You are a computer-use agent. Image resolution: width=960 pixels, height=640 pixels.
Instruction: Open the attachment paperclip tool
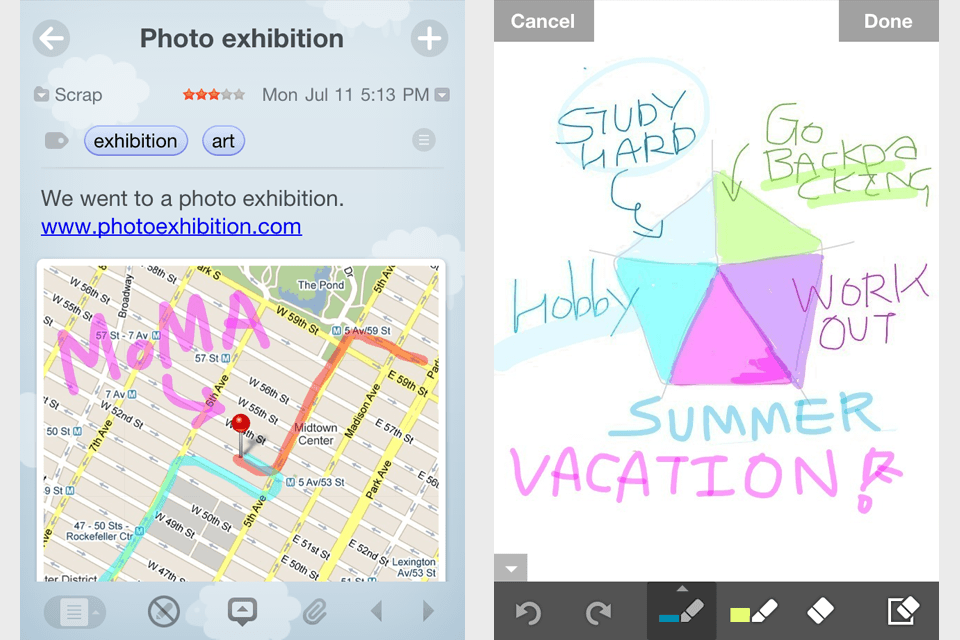click(x=315, y=611)
